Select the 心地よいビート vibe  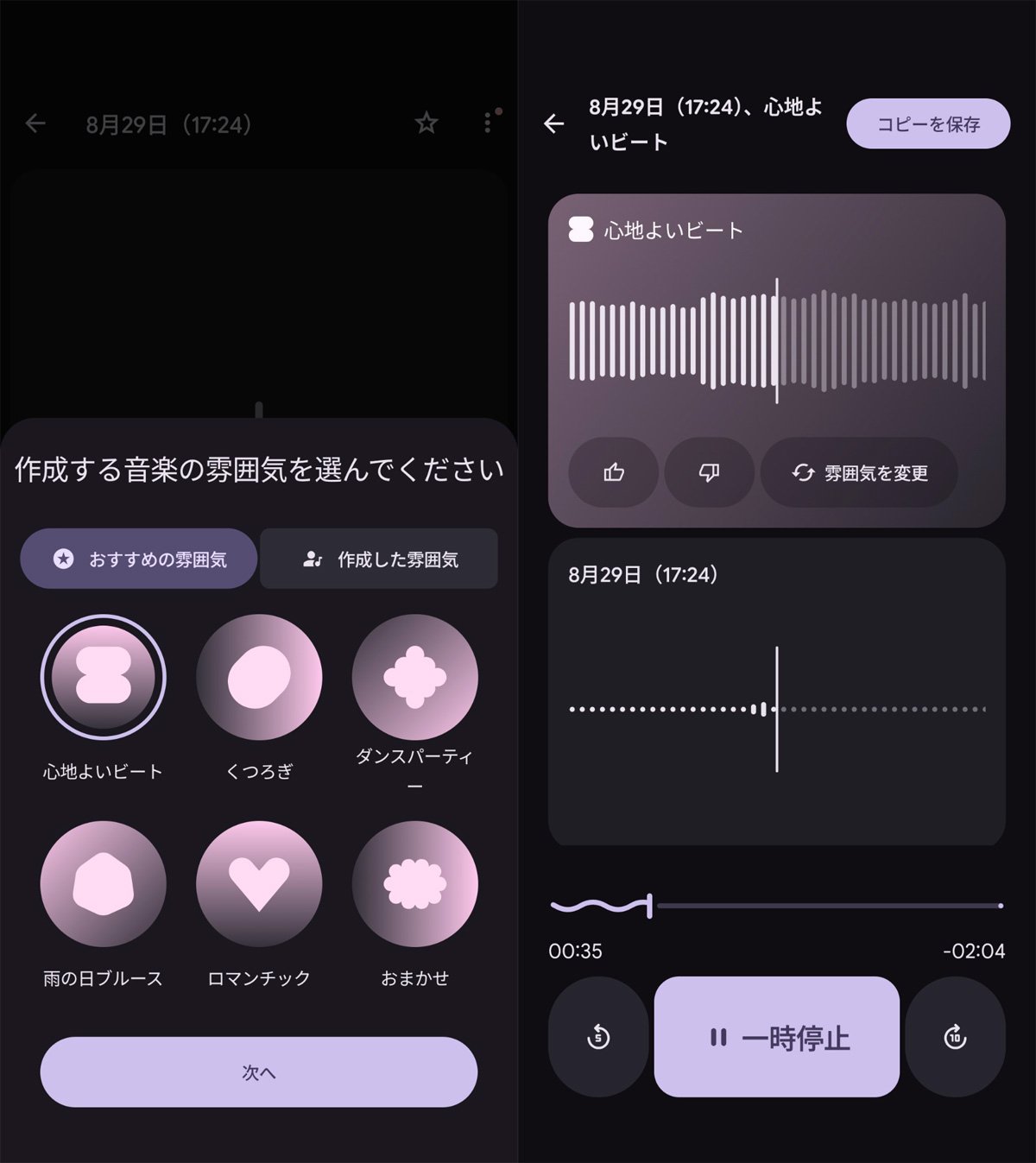[104, 677]
